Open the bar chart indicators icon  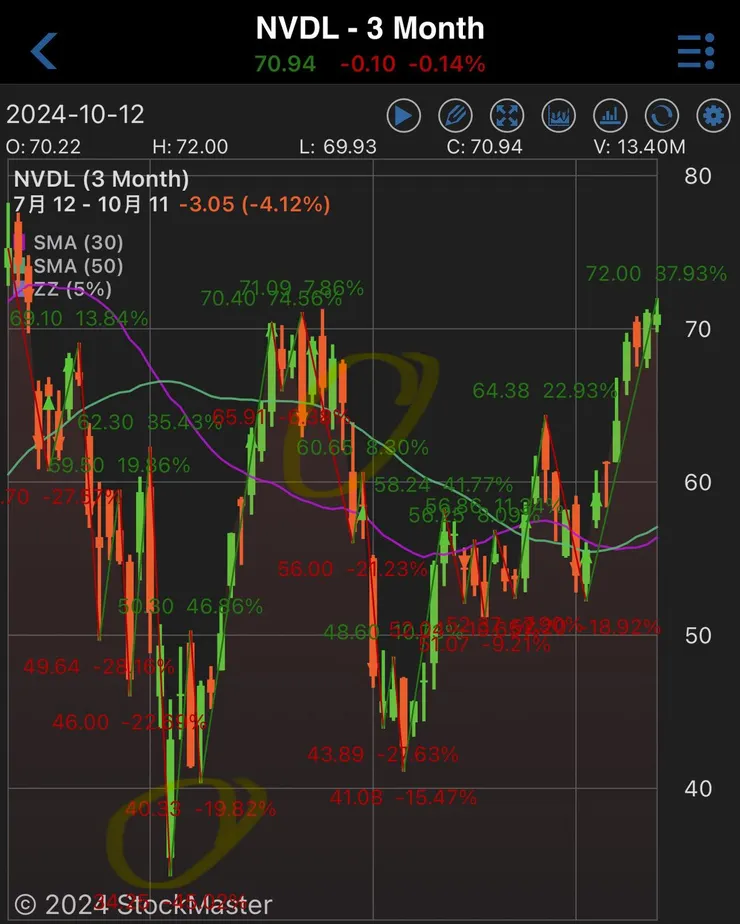pyautogui.click(x=611, y=116)
